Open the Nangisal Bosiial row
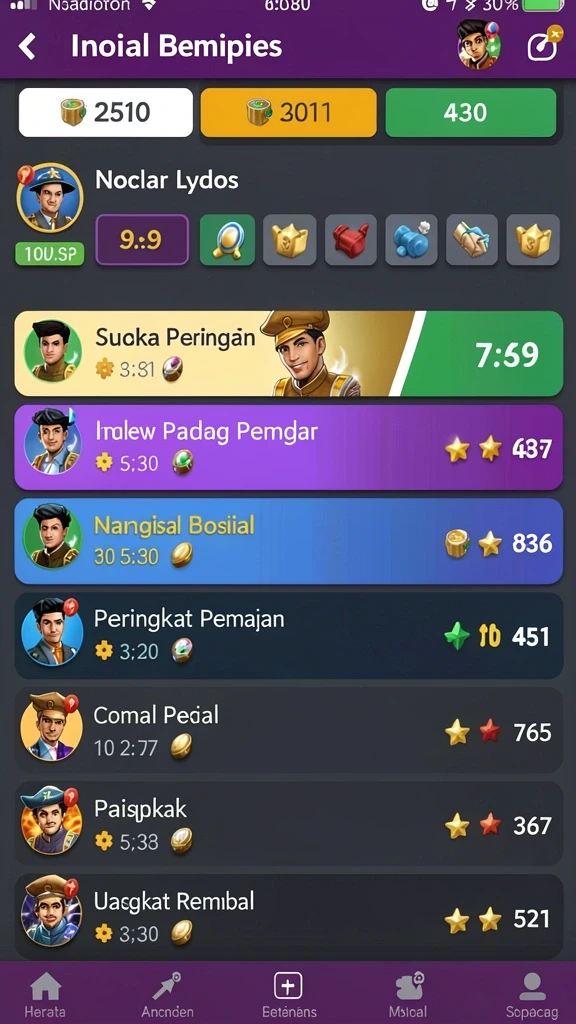576x1024 pixels. [x=289, y=541]
